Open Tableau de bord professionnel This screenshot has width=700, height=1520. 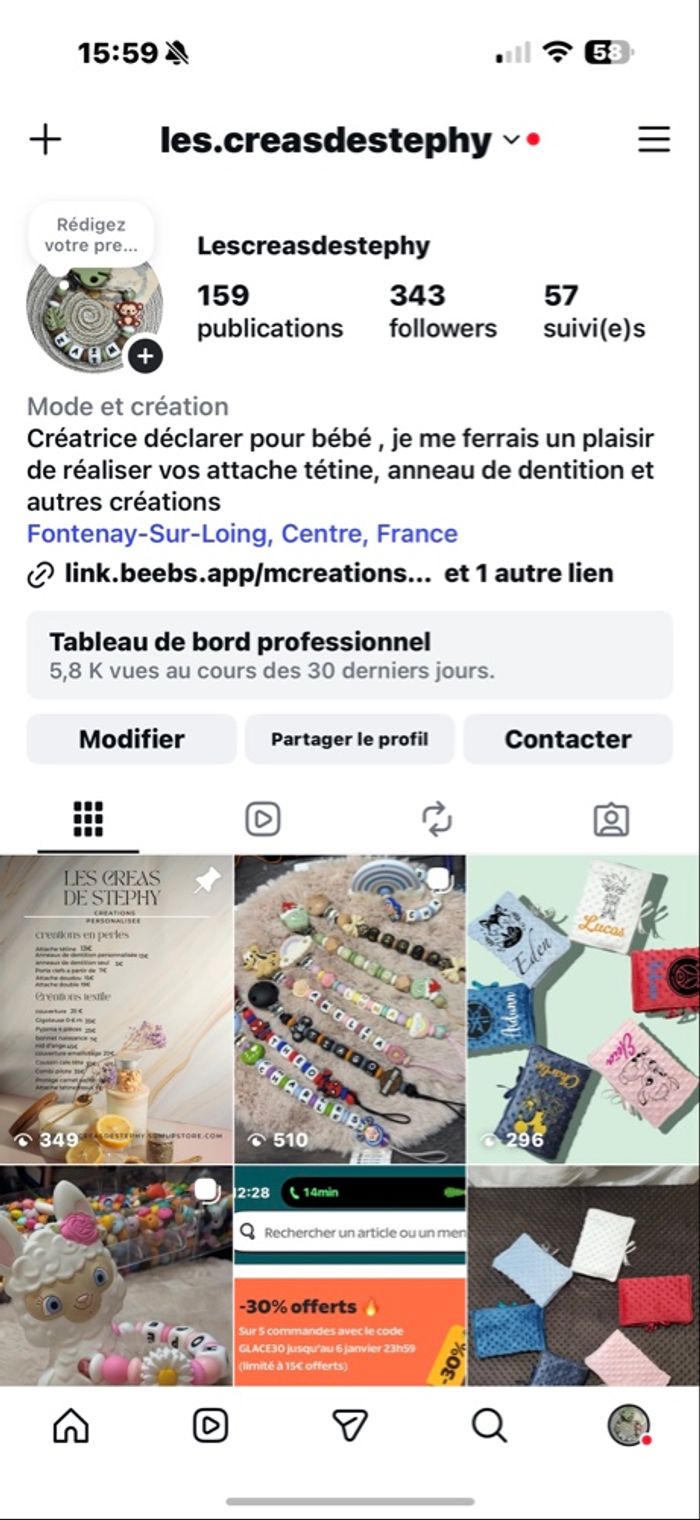pyautogui.click(x=349, y=654)
